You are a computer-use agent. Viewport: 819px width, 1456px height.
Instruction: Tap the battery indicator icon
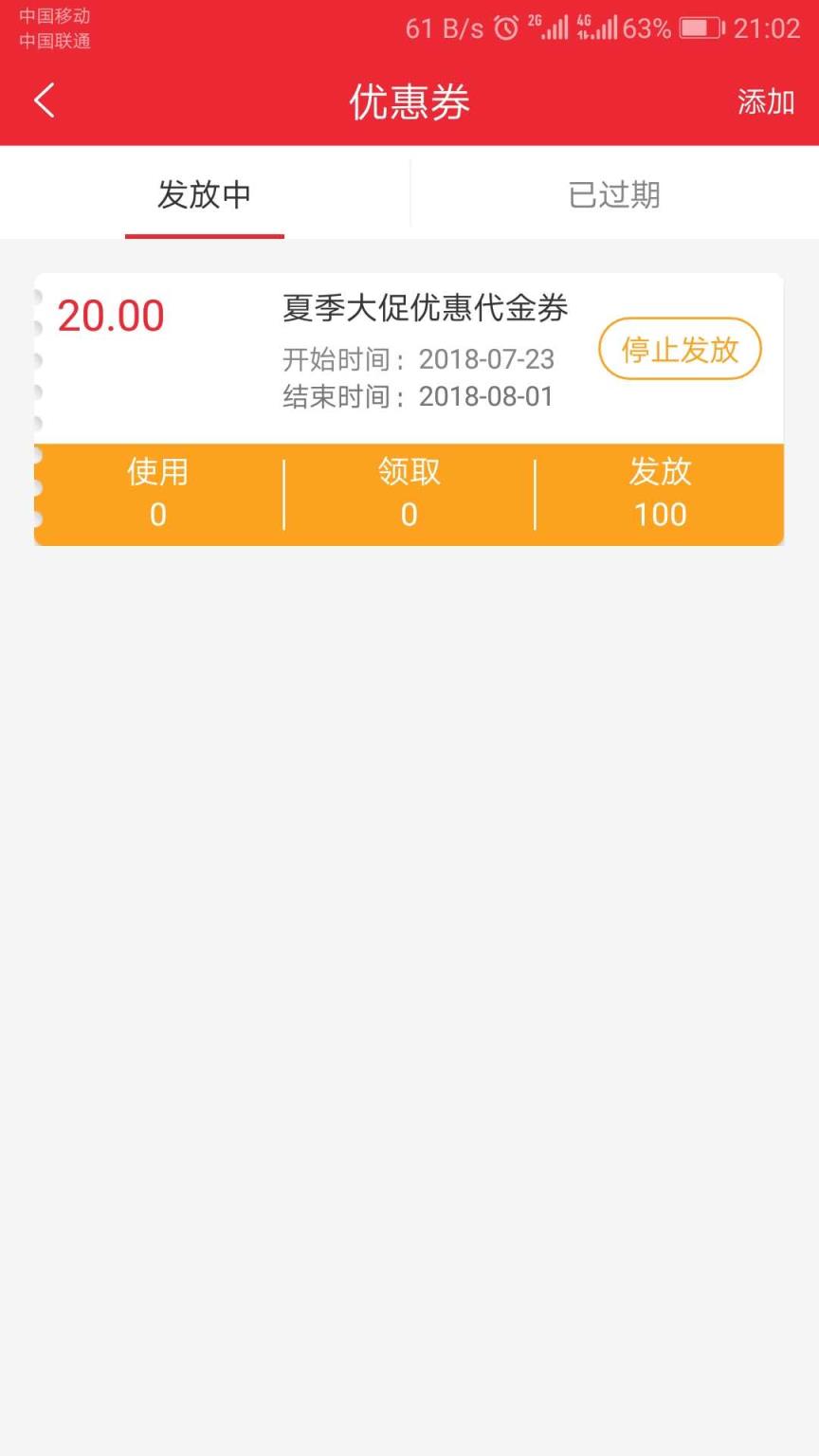click(x=701, y=27)
